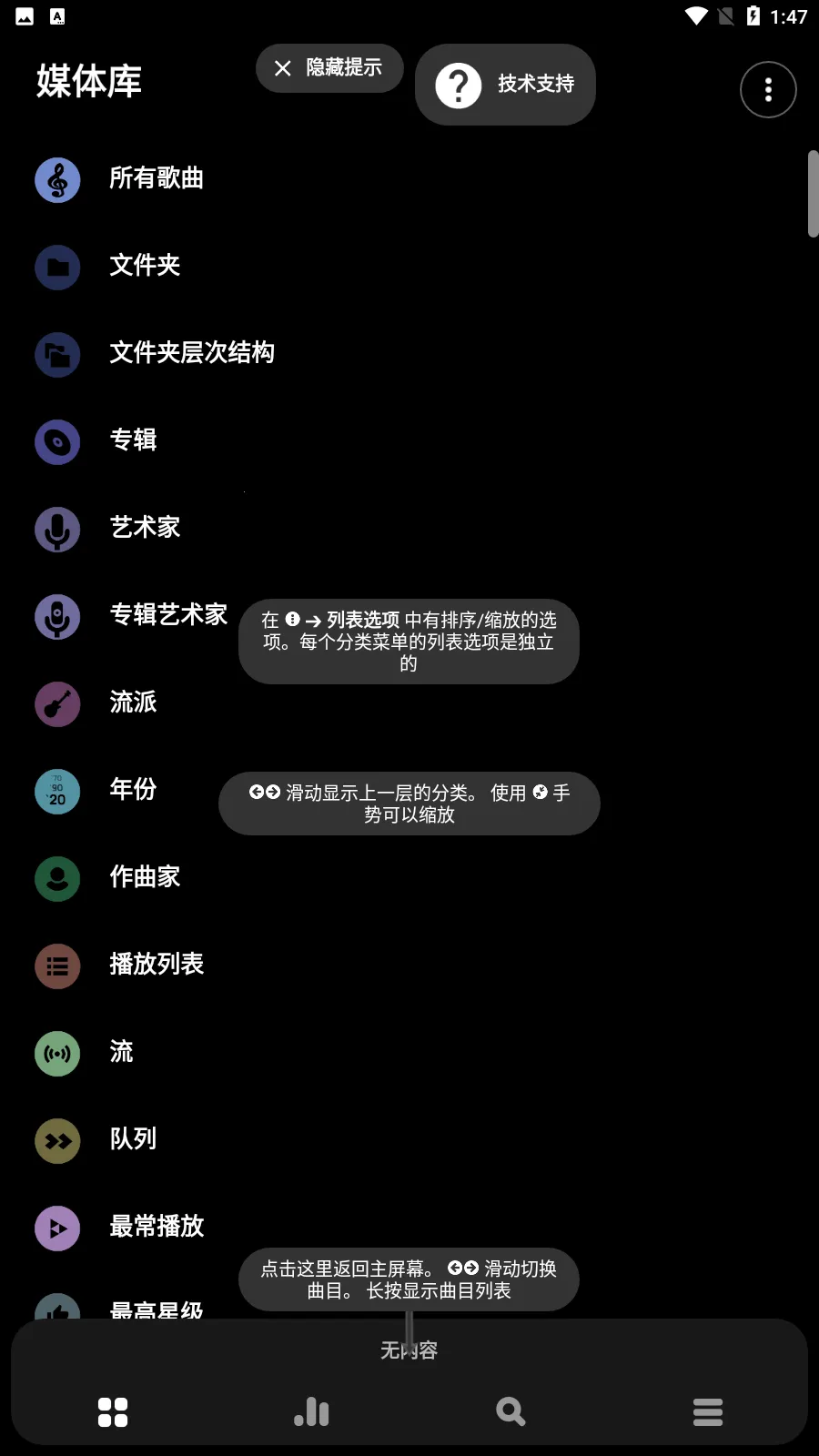819x1456 pixels.
Task: Open 专辑 category
Action: click(133, 440)
